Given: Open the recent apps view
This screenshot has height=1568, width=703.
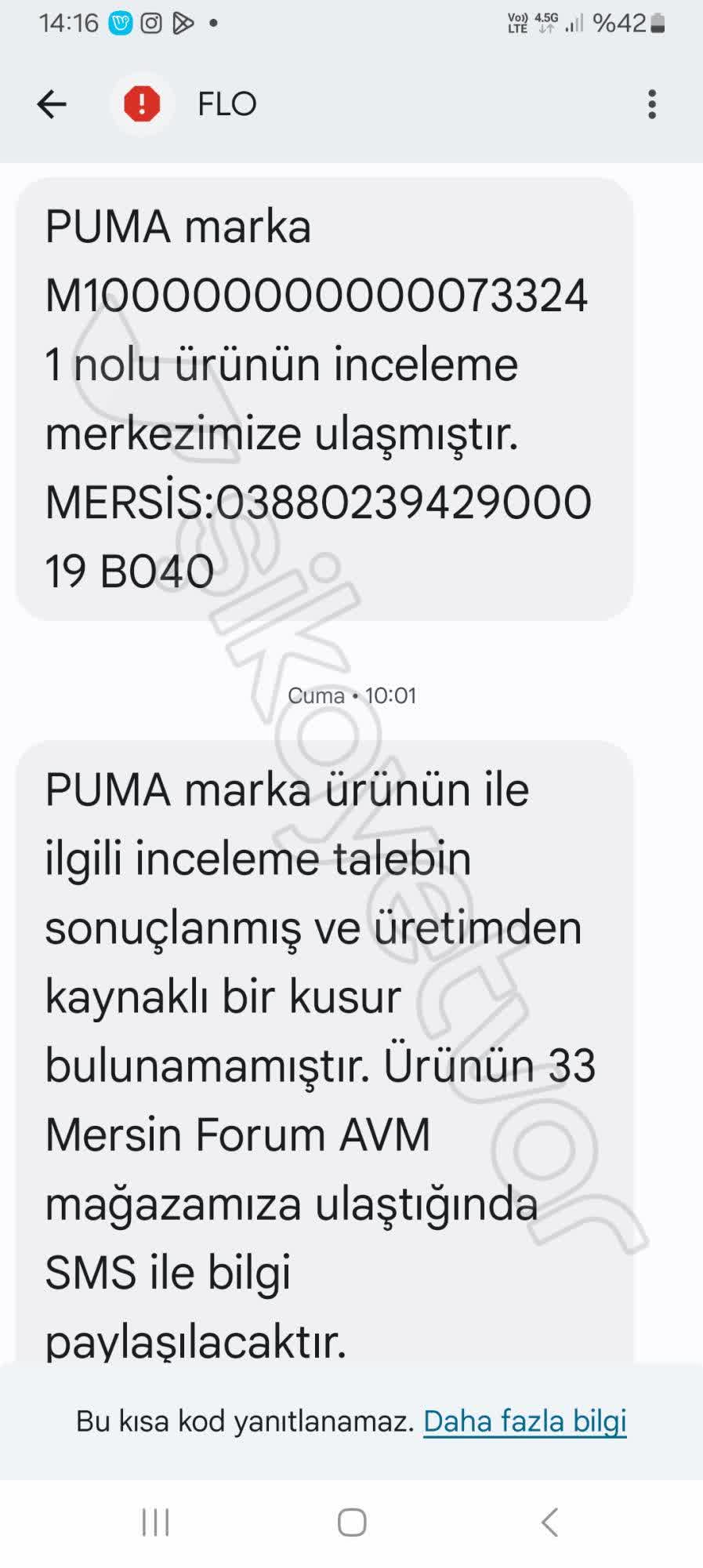Looking at the screenshot, I should [155, 1523].
